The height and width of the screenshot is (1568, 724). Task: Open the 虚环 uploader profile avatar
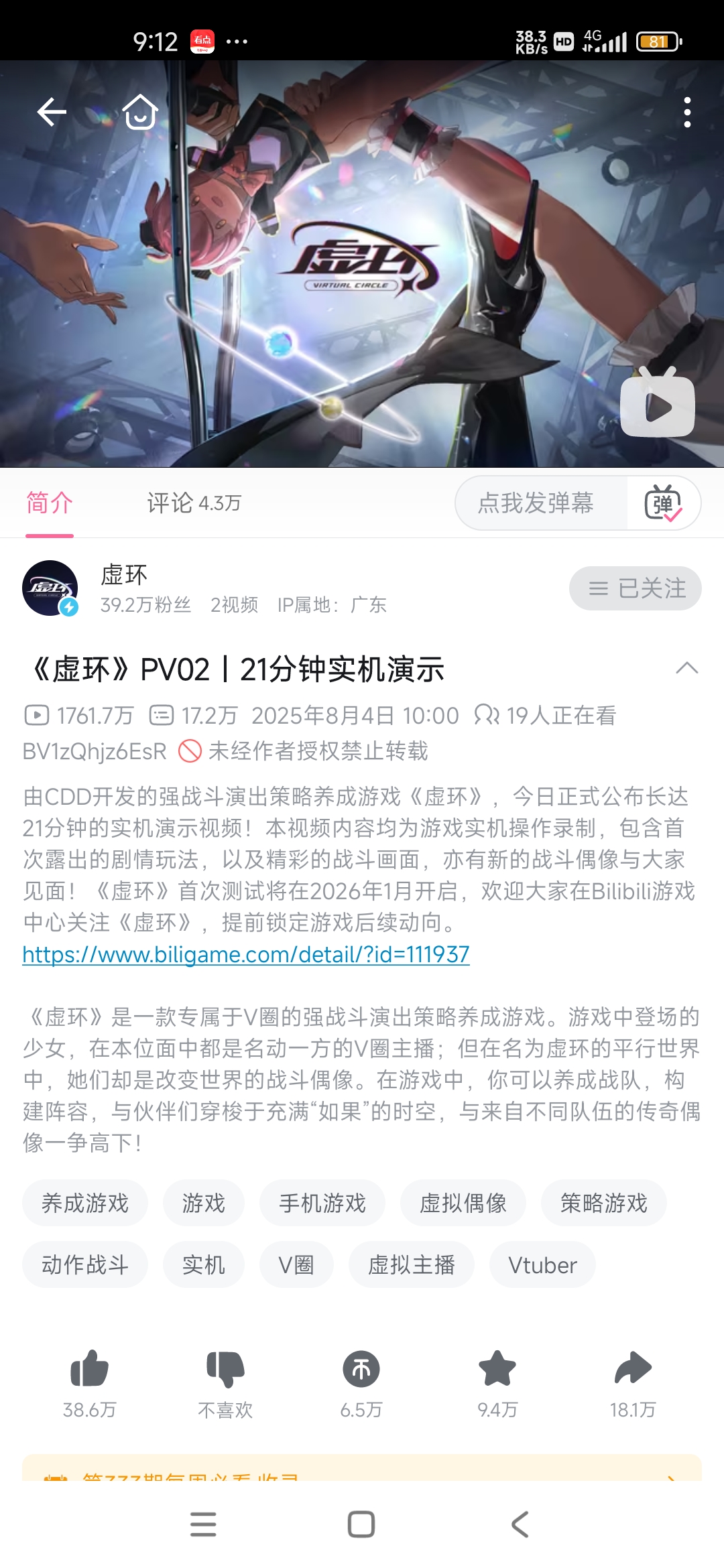coord(50,588)
